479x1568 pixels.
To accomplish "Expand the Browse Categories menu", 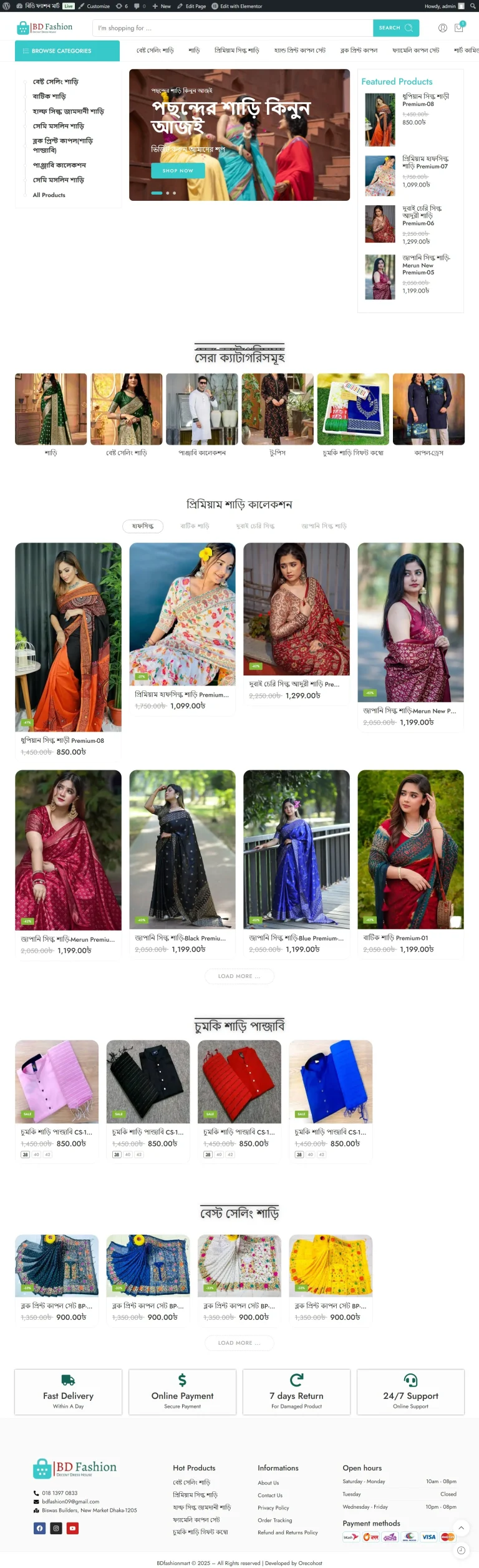I will click(67, 51).
